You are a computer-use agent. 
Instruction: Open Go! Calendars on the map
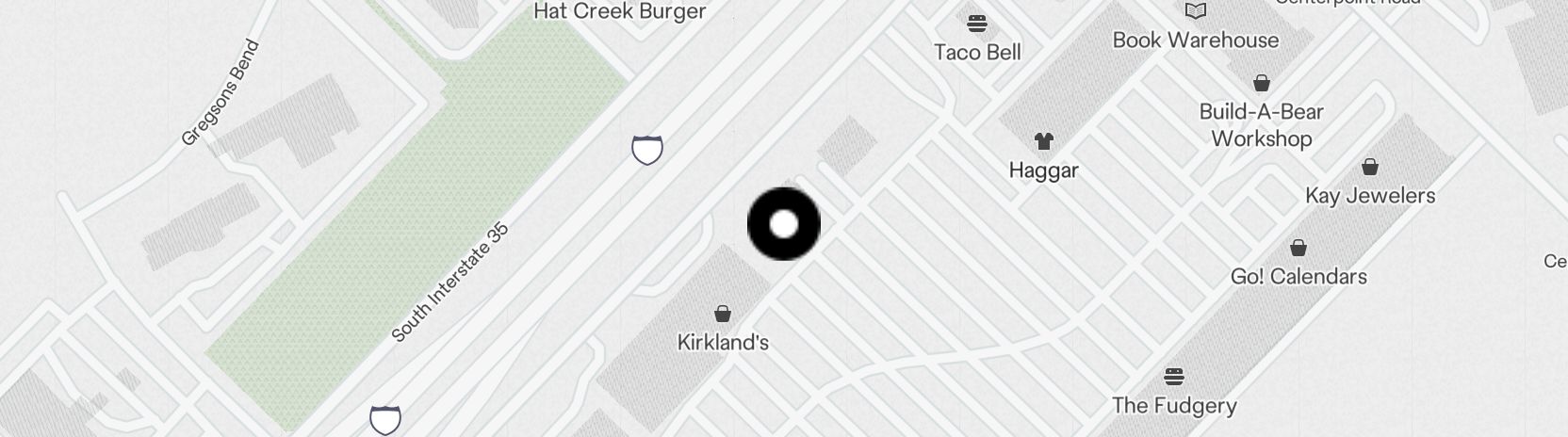click(1298, 249)
